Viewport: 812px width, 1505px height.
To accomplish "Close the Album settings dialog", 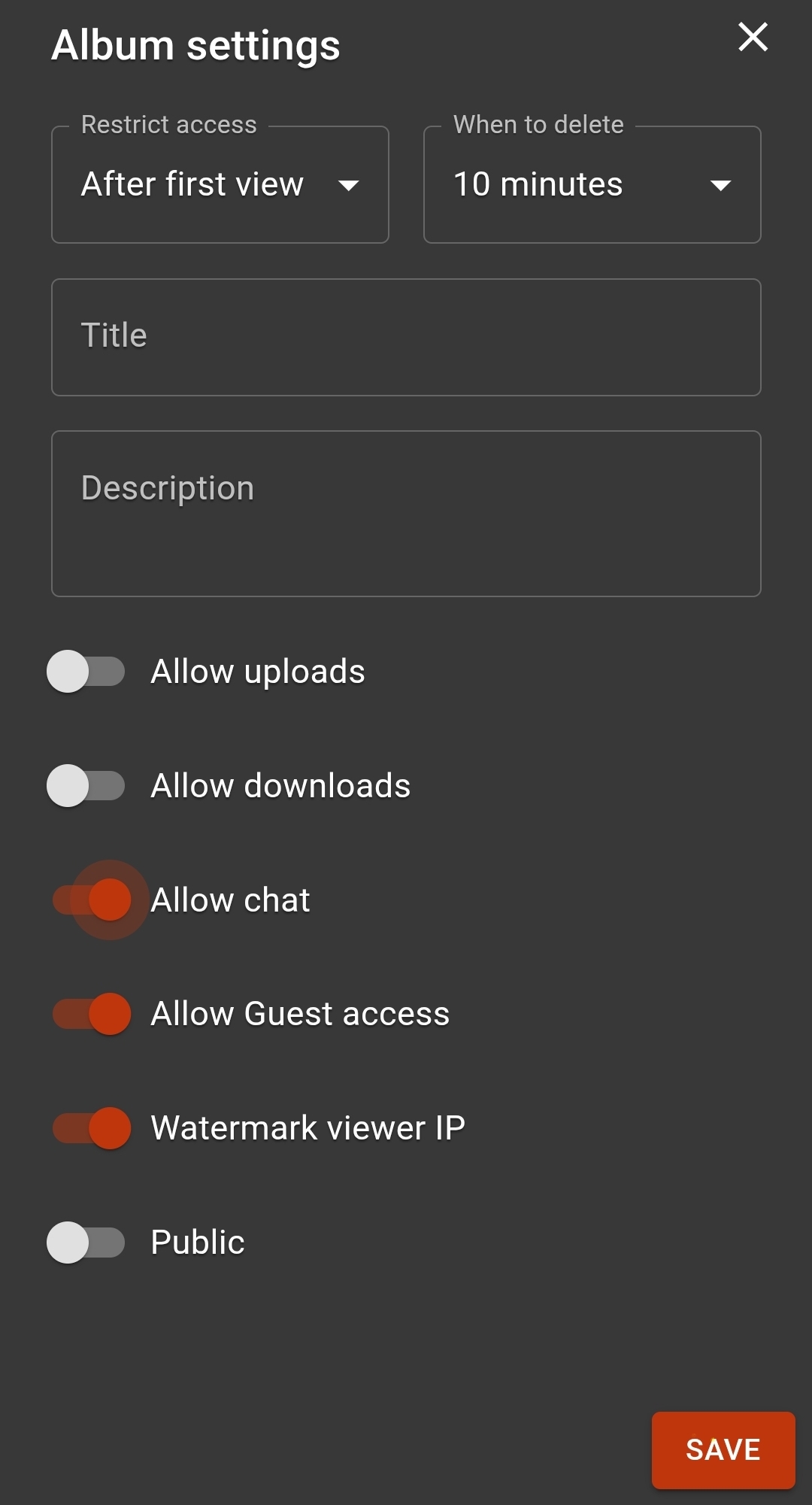I will (x=753, y=37).
